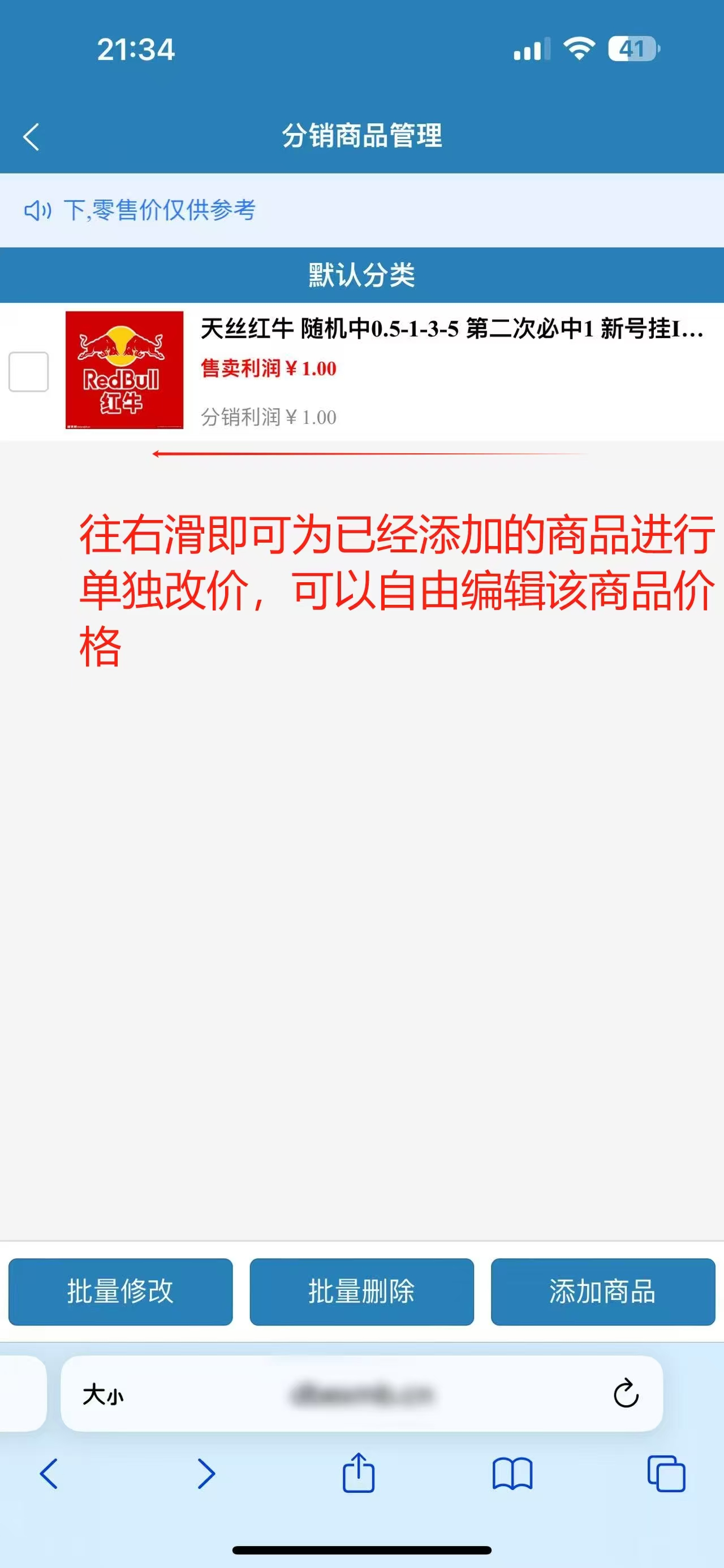Check the box for 天丝红牛 product
The width and height of the screenshot is (724, 1568).
tap(29, 371)
